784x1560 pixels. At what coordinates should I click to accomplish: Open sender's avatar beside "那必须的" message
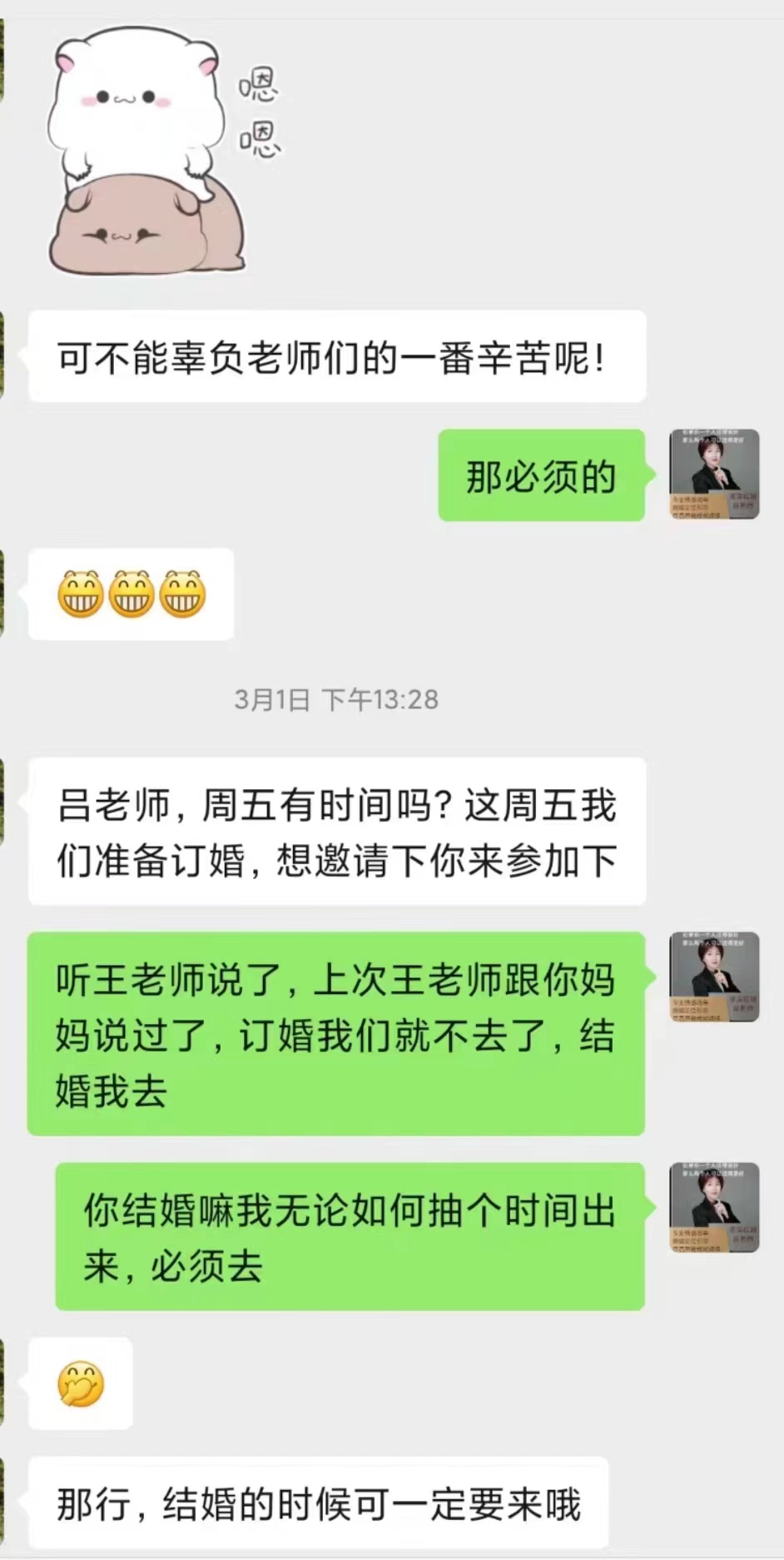[x=714, y=474]
